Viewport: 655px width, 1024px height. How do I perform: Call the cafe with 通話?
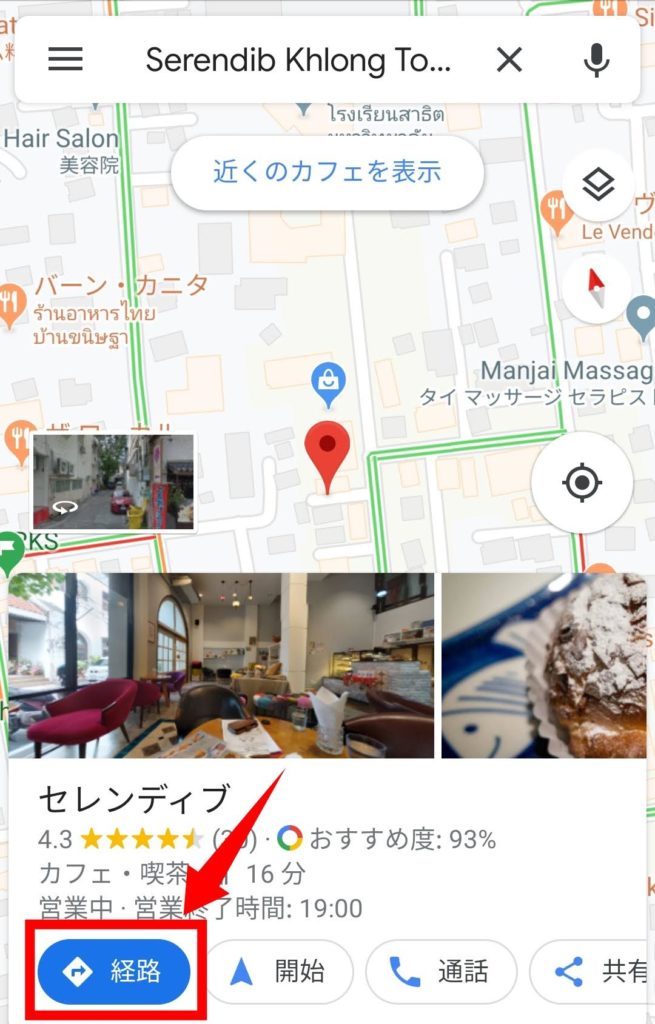[x=441, y=971]
